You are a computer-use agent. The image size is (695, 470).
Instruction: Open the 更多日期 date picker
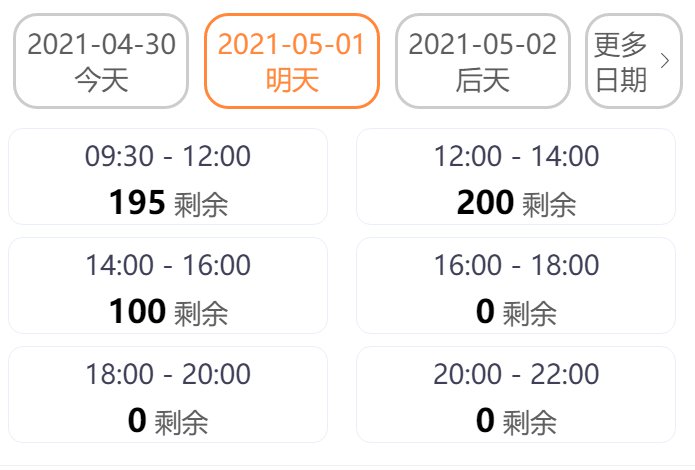coord(633,61)
